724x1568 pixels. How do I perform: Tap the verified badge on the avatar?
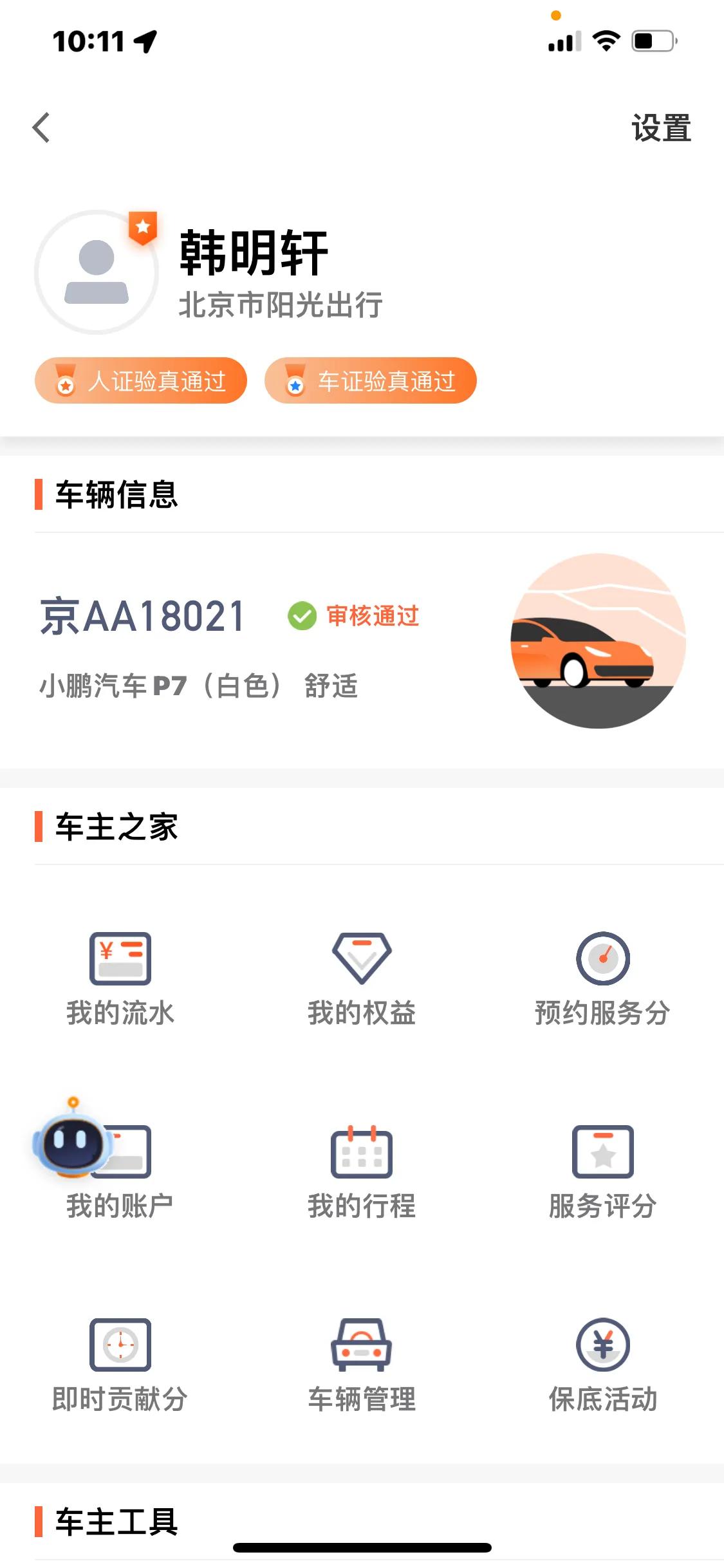click(143, 226)
